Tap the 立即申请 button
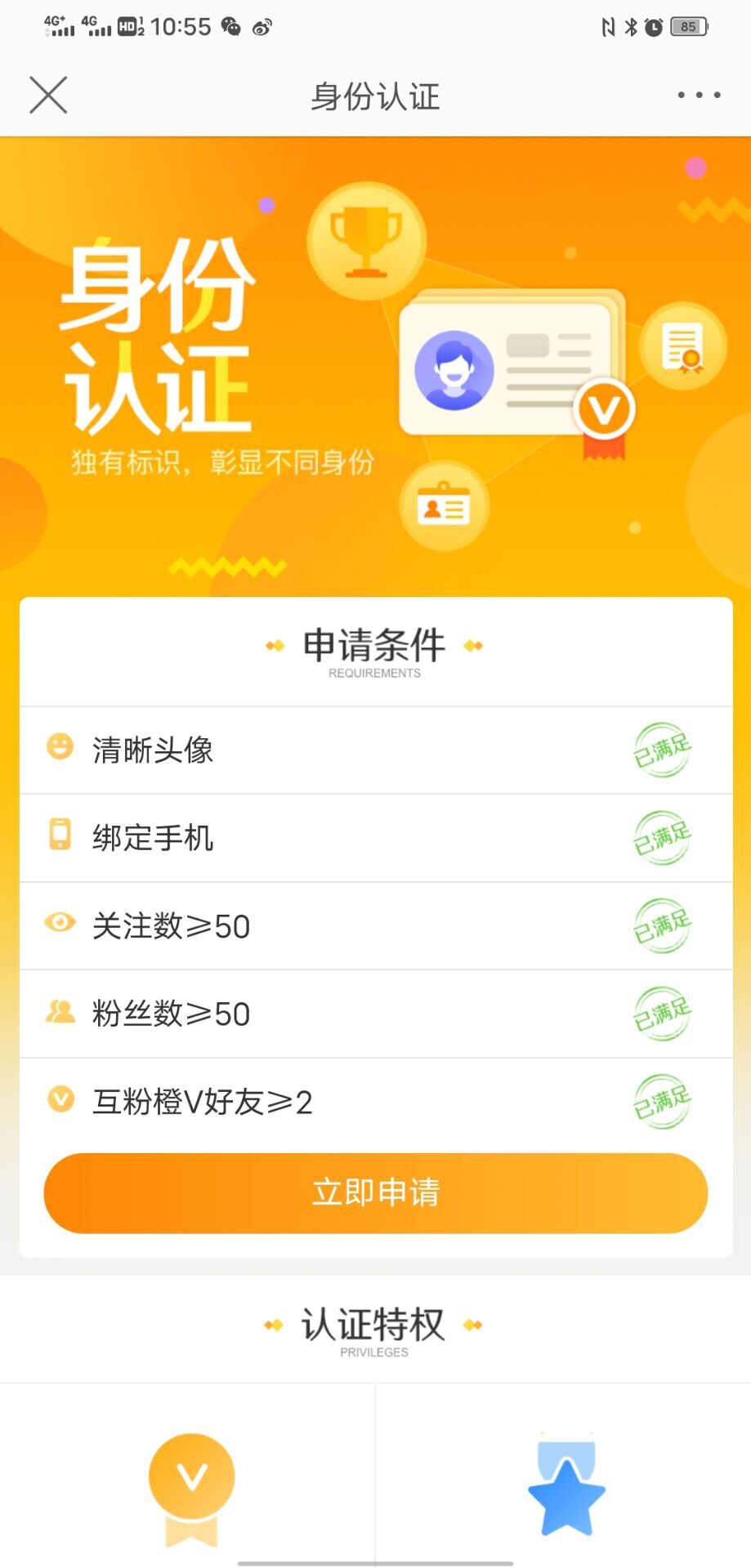Viewport: 751px width, 1568px height. coord(375,1192)
